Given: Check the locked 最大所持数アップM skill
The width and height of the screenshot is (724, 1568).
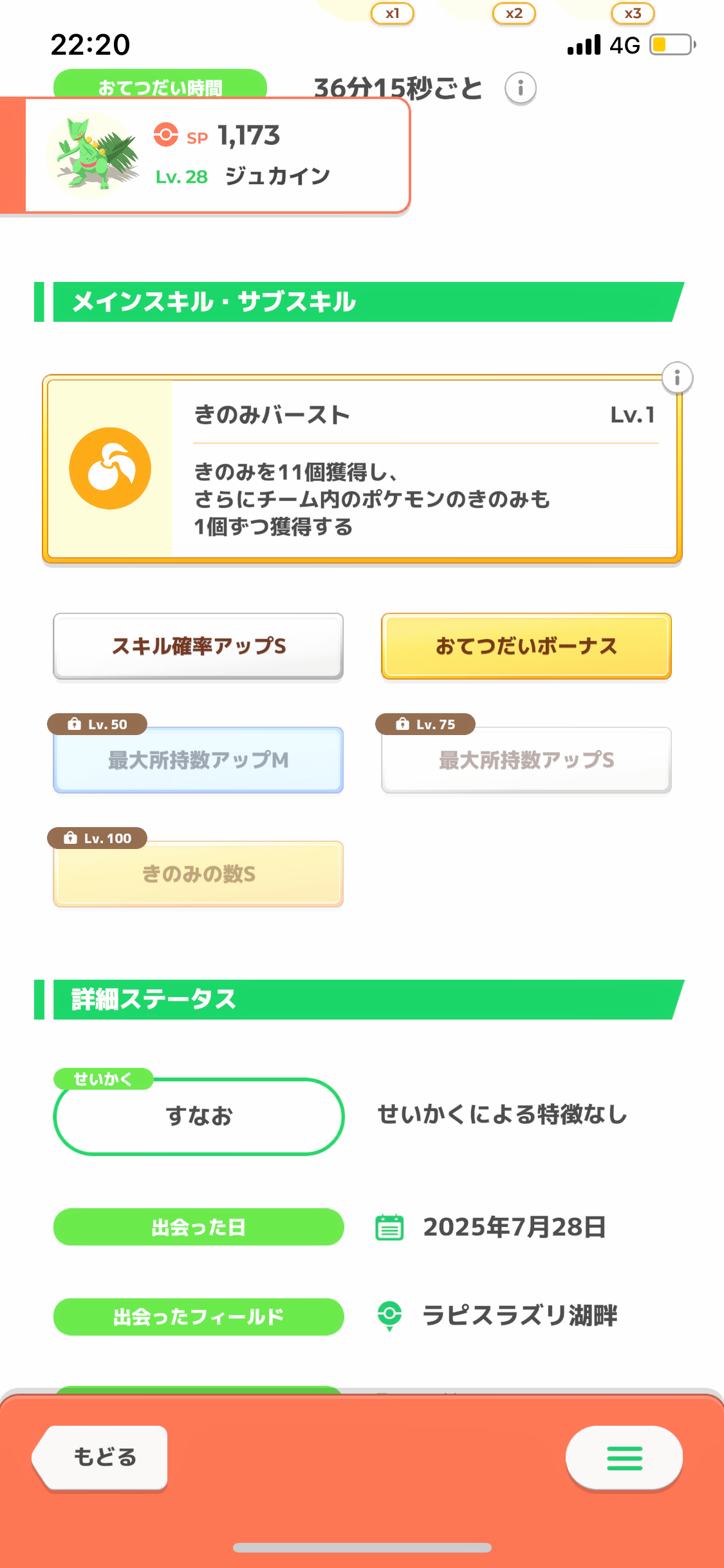Looking at the screenshot, I should pyautogui.click(x=198, y=760).
